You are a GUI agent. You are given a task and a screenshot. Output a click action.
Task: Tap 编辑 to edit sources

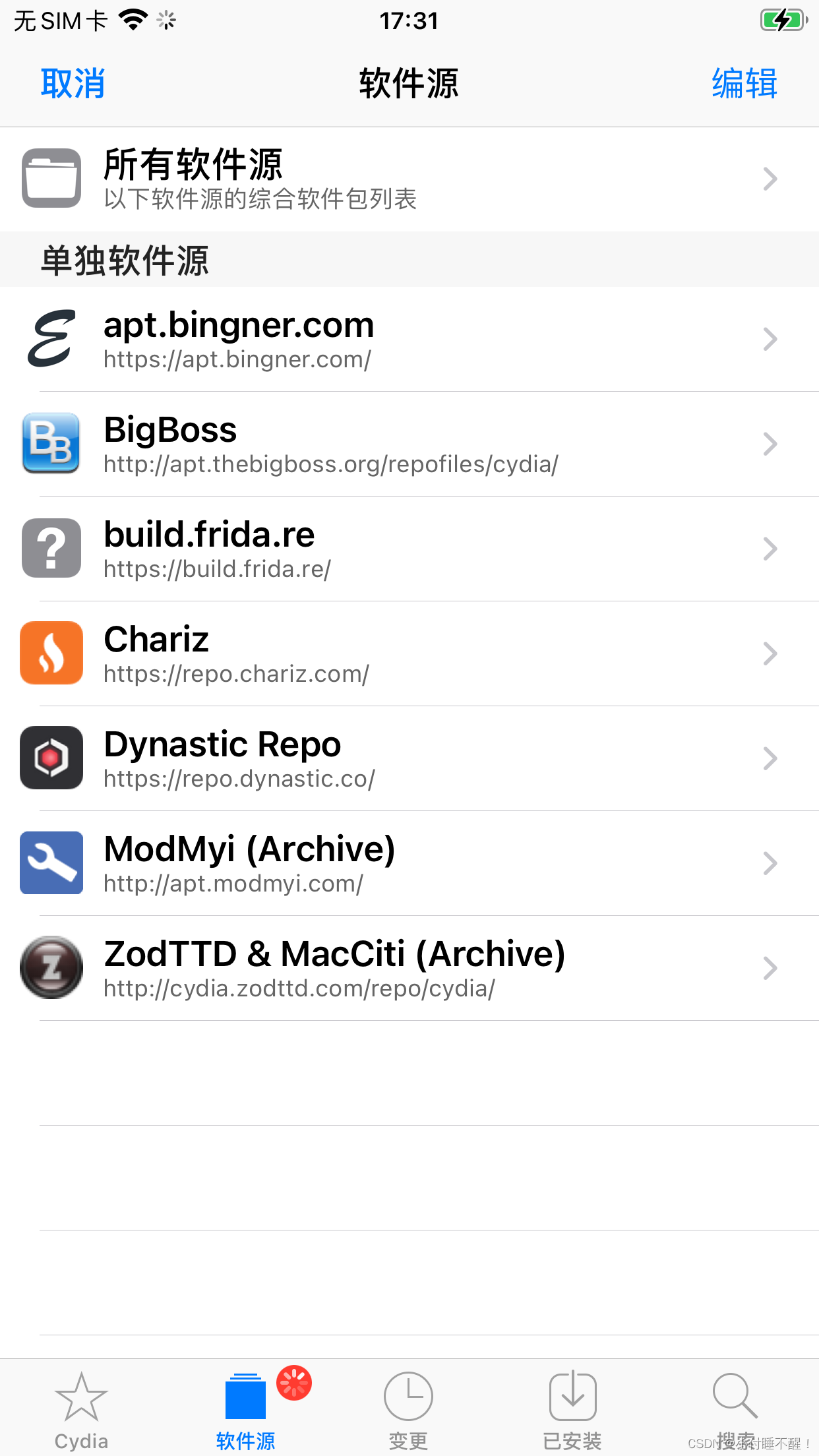(x=743, y=83)
